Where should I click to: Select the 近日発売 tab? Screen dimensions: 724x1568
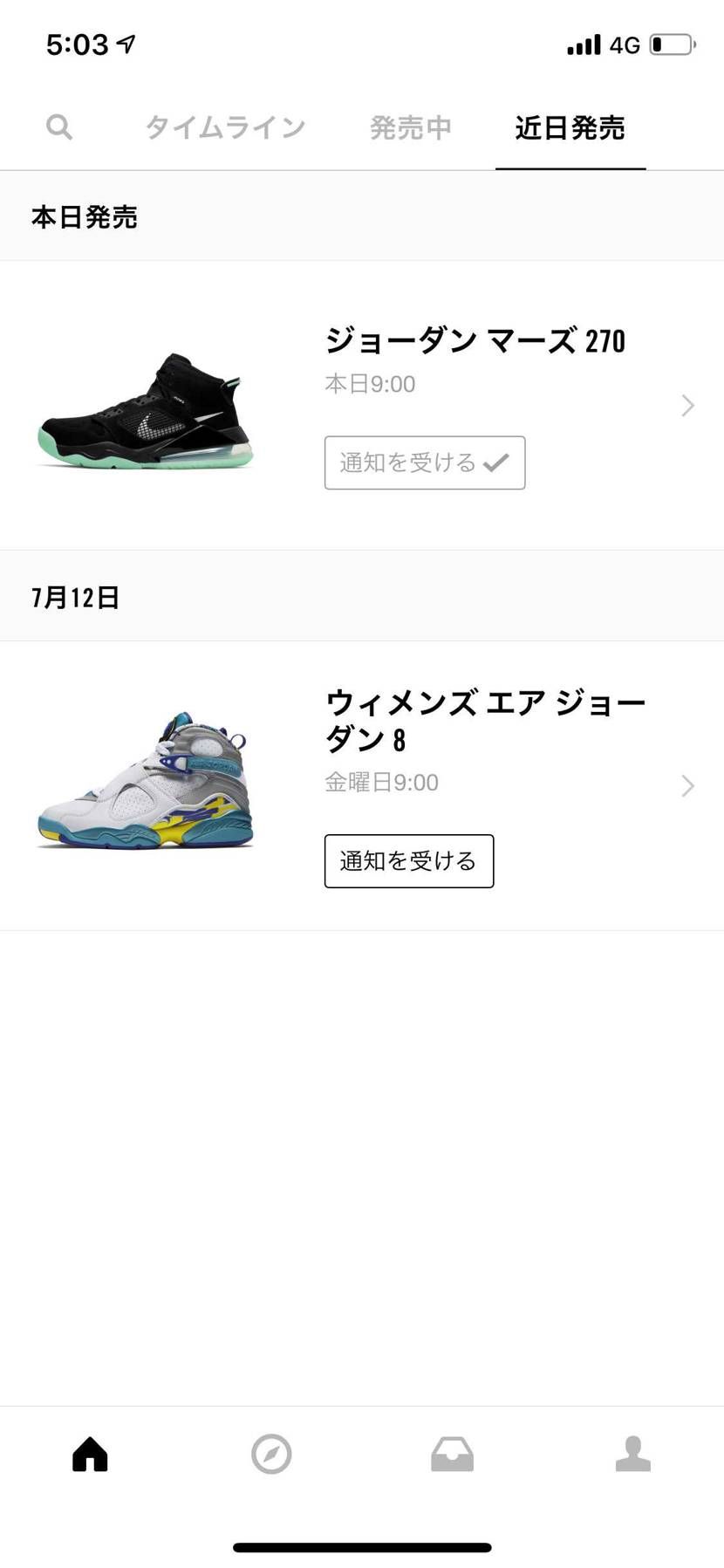[570, 127]
